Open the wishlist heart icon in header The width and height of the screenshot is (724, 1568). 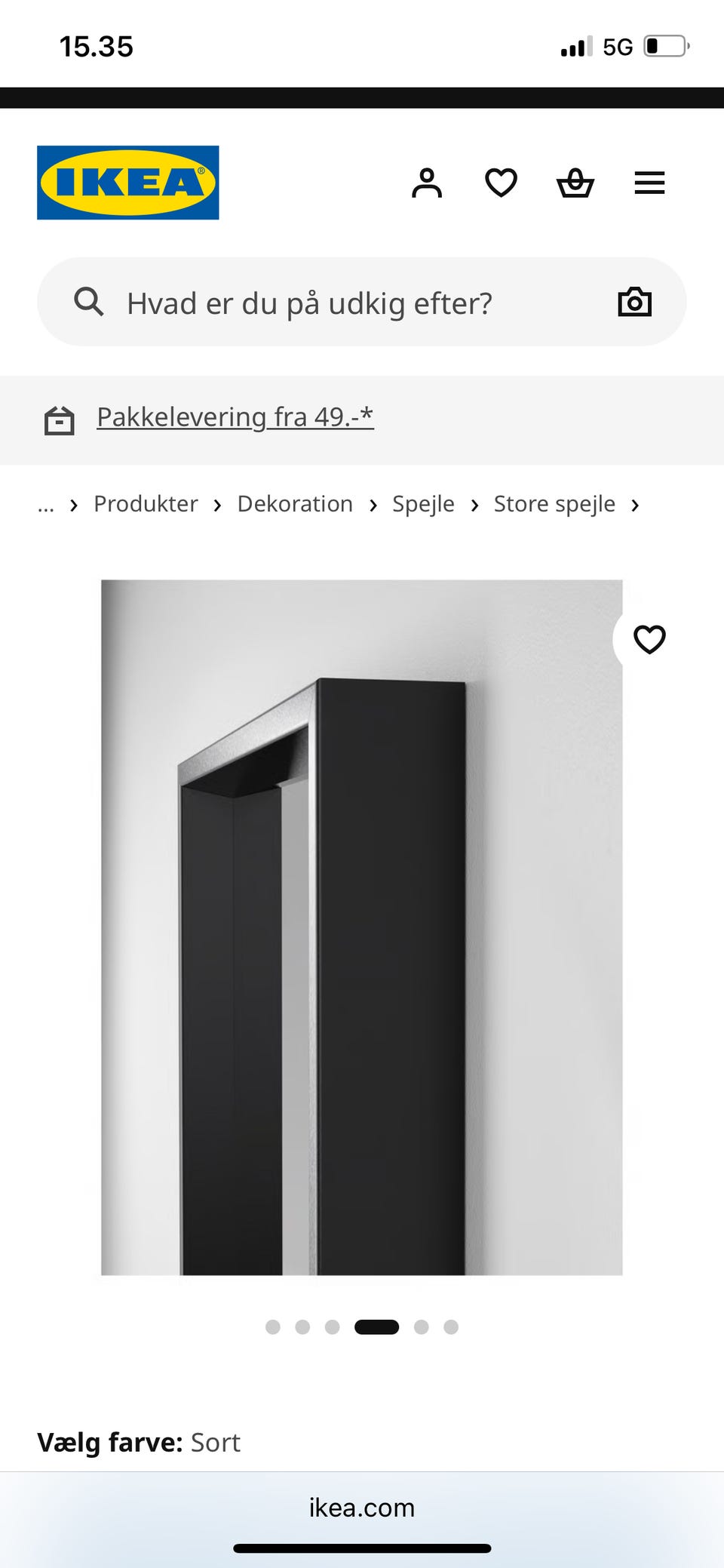(501, 183)
